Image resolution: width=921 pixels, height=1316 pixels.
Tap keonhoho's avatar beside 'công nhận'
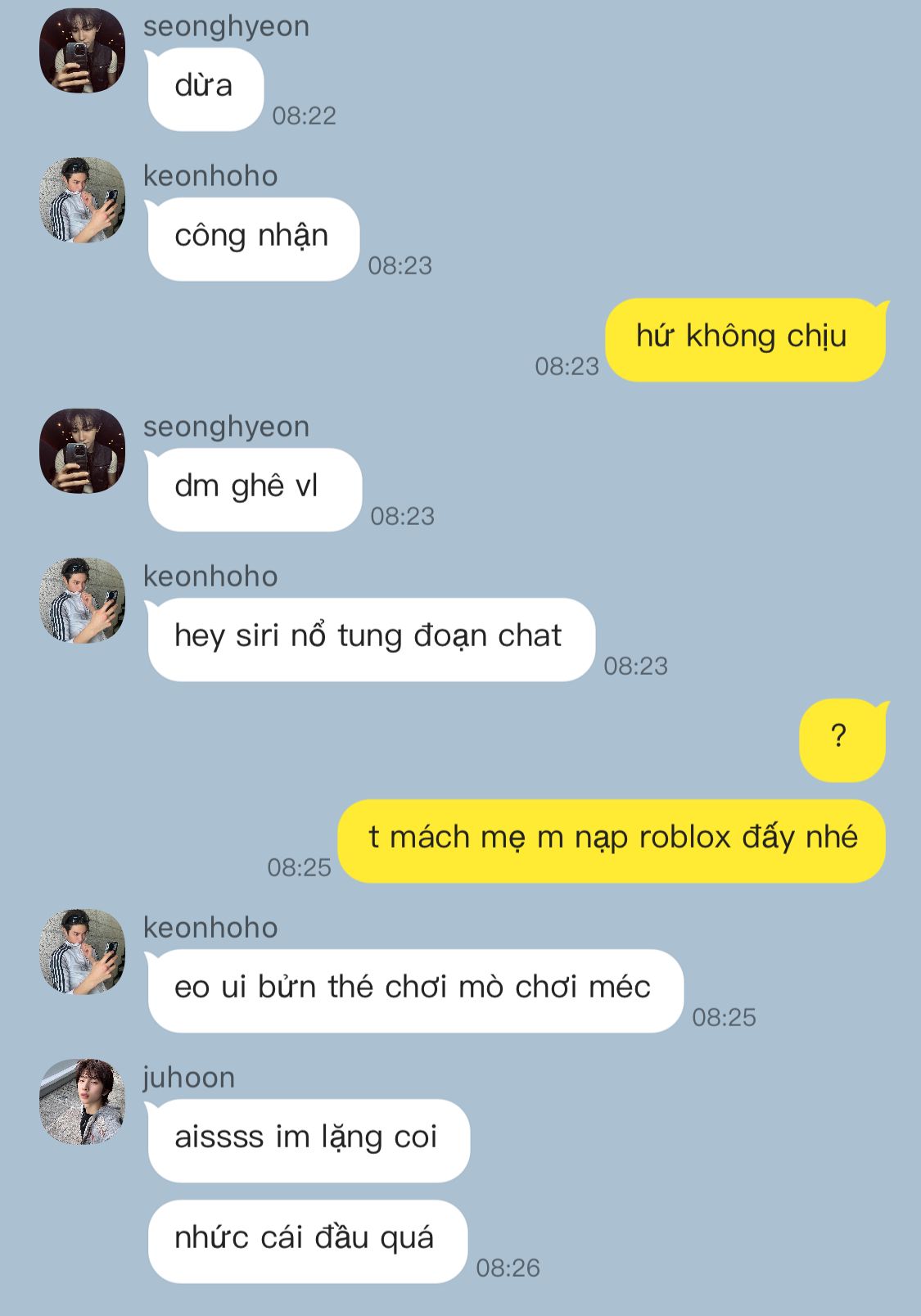(82, 201)
